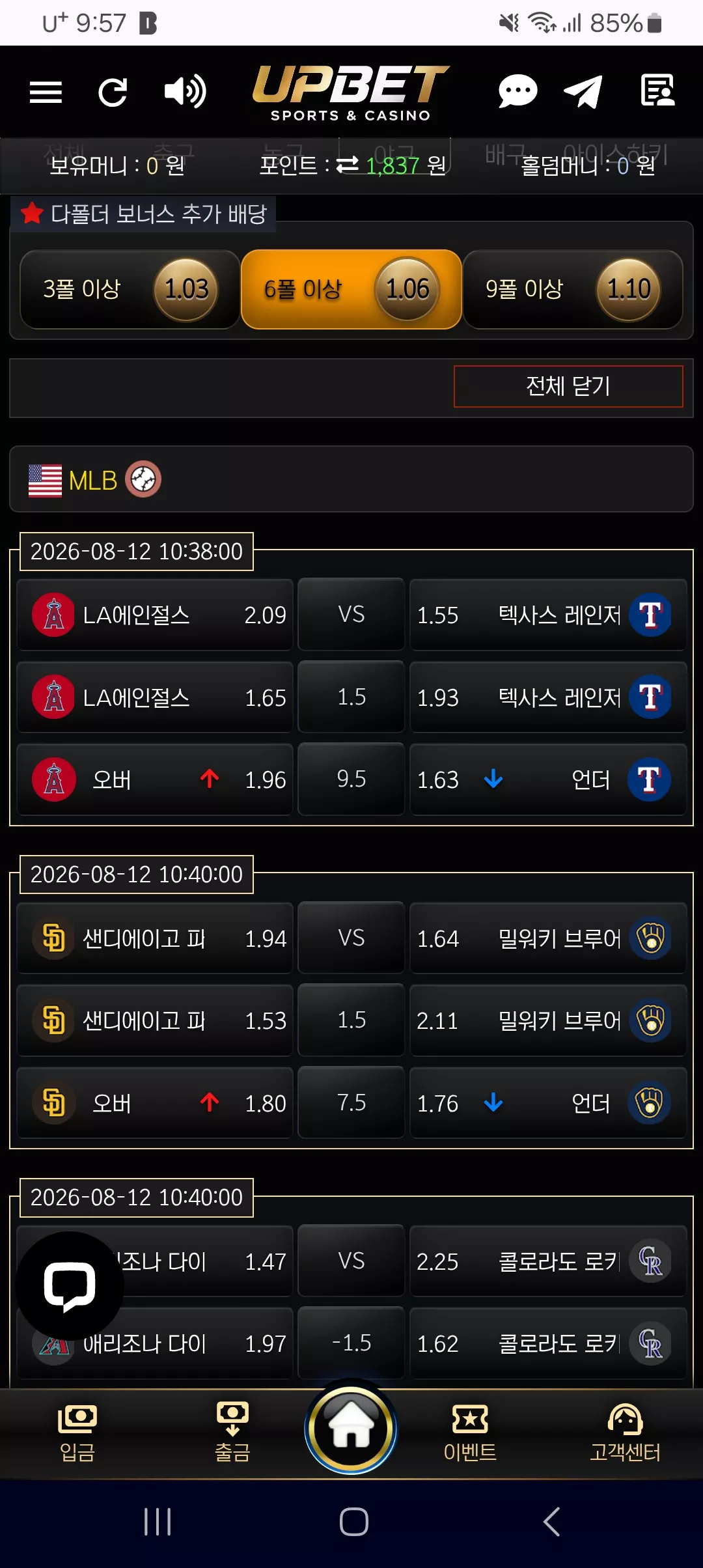
Task: Open the Telegram paper plane icon
Action: pyautogui.click(x=583, y=91)
